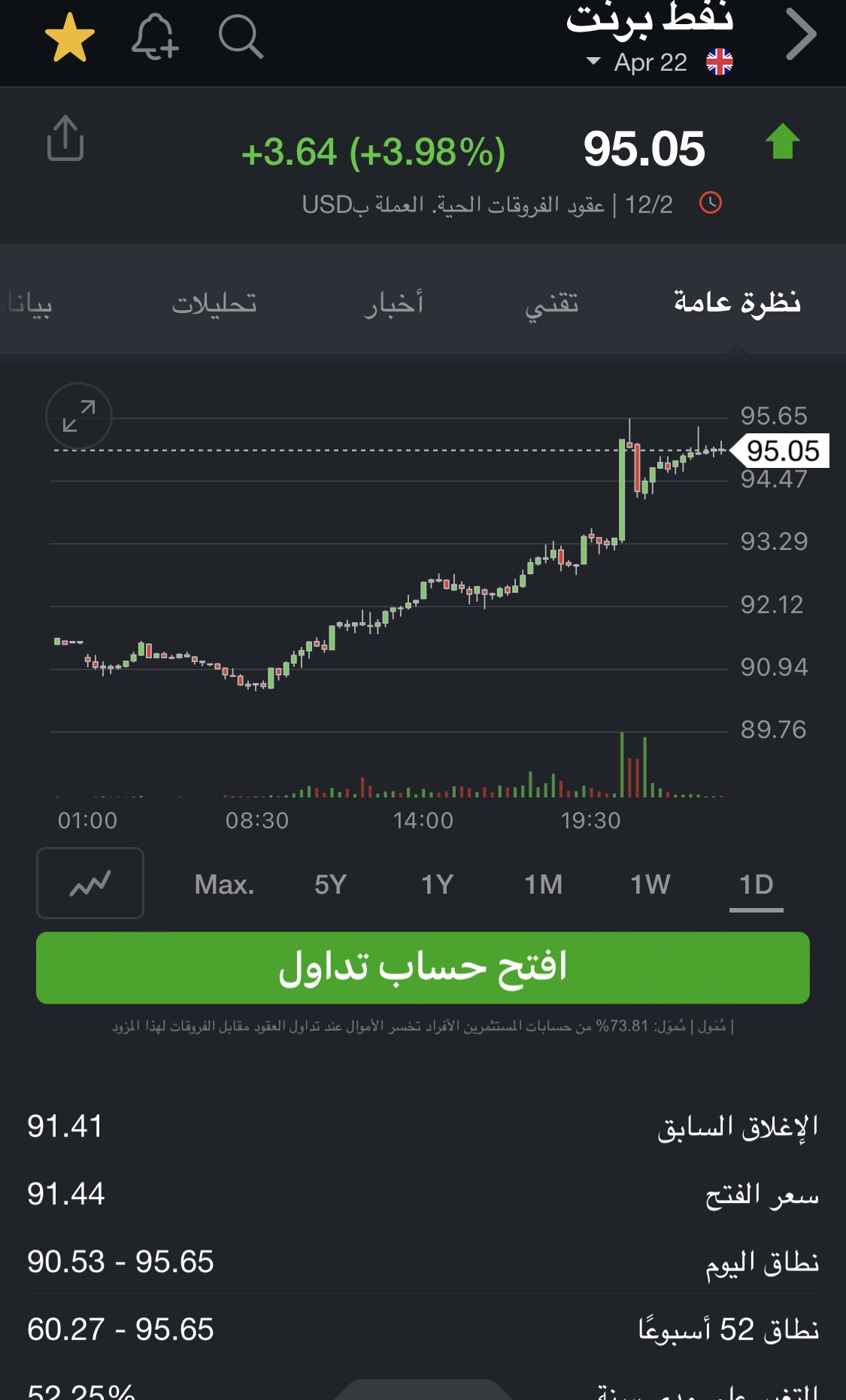
Task: Change chart type with the line icon
Action: pos(90,883)
